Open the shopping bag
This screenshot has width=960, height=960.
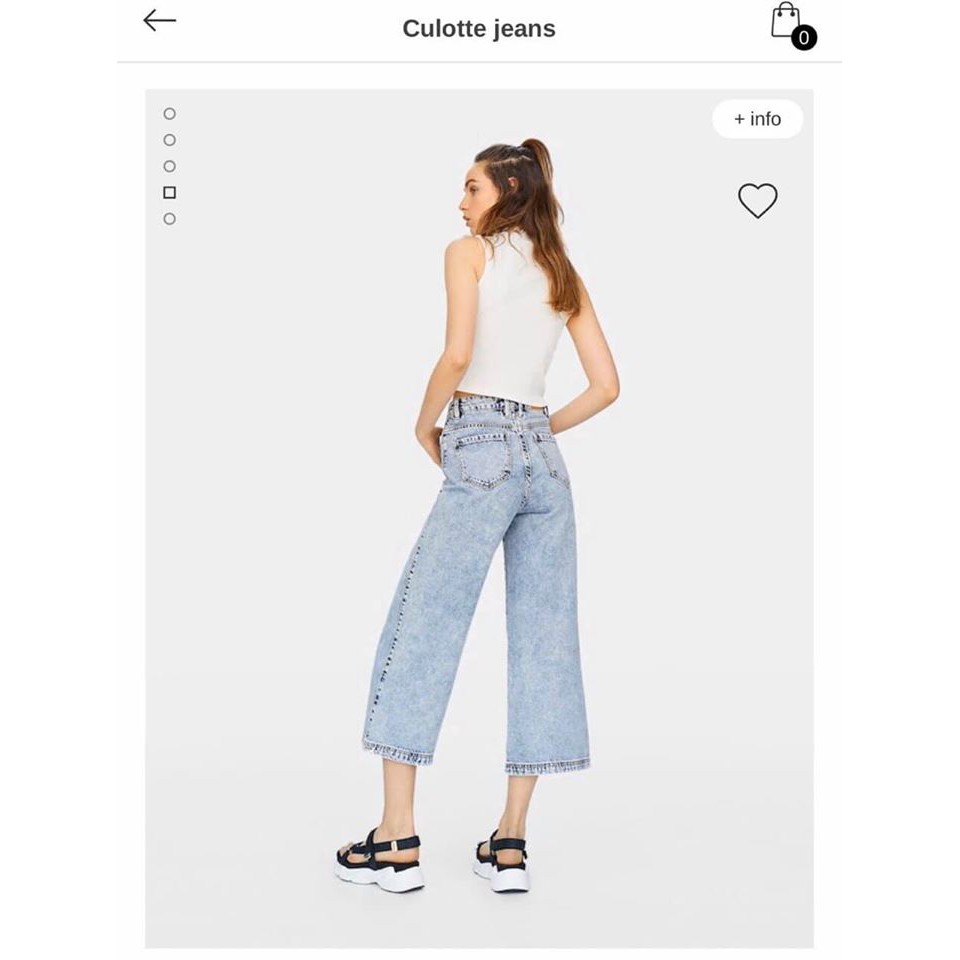[x=788, y=23]
